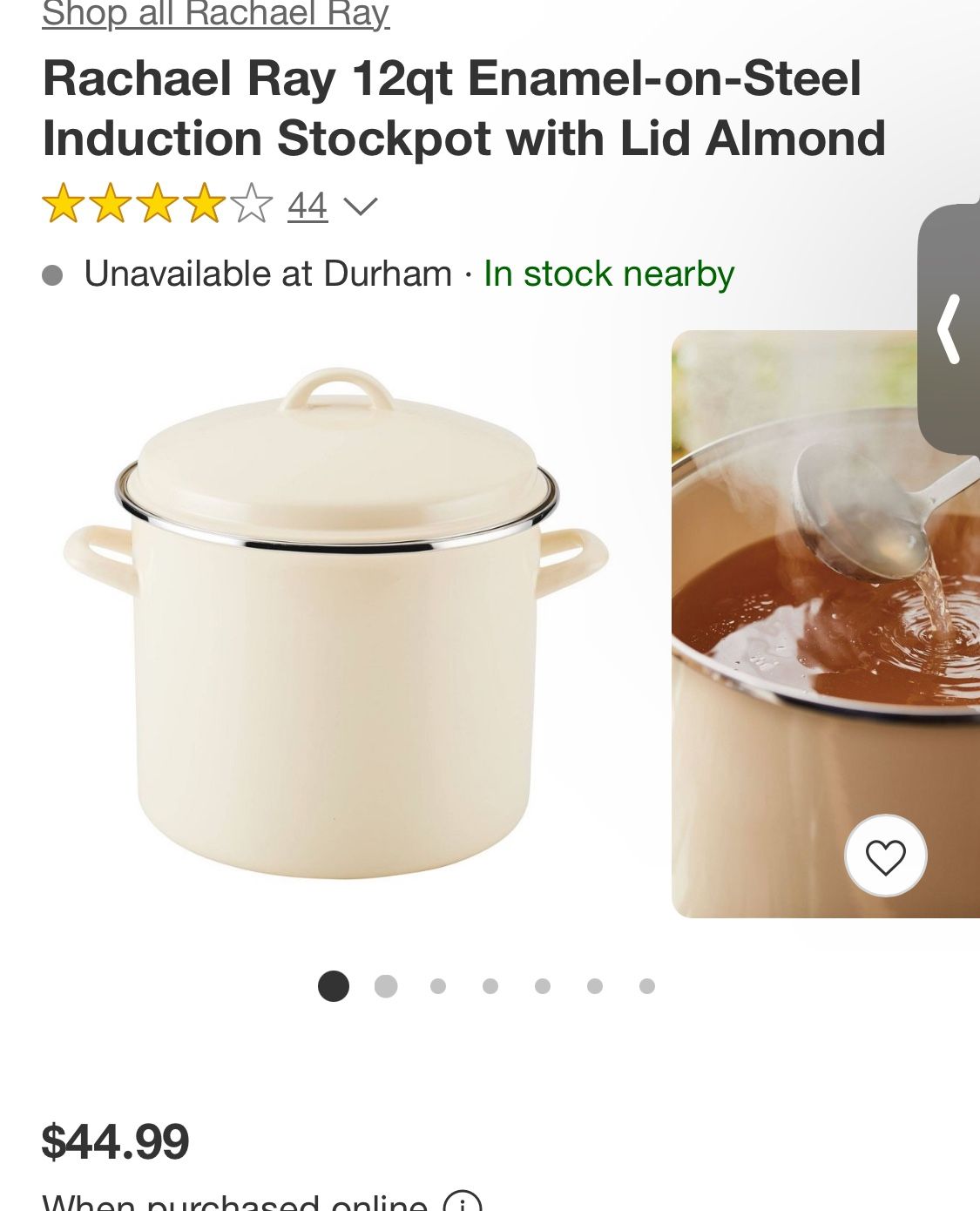Select the third carousel dot
The image size is (980, 1211).
point(436,985)
